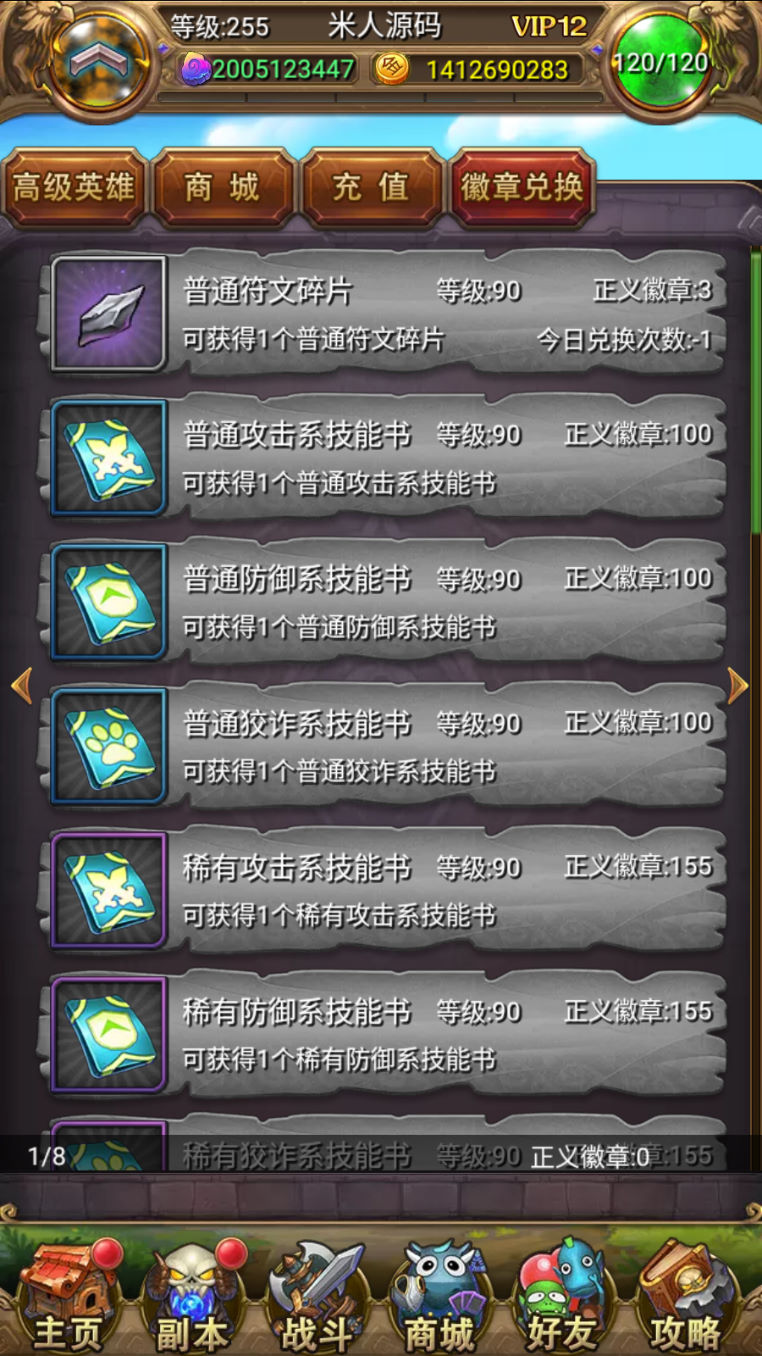Screen dimensions: 762x1356
Task: Open 商城 in the bottom navigation
Action: pyautogui.click(x=440, y=1295)
